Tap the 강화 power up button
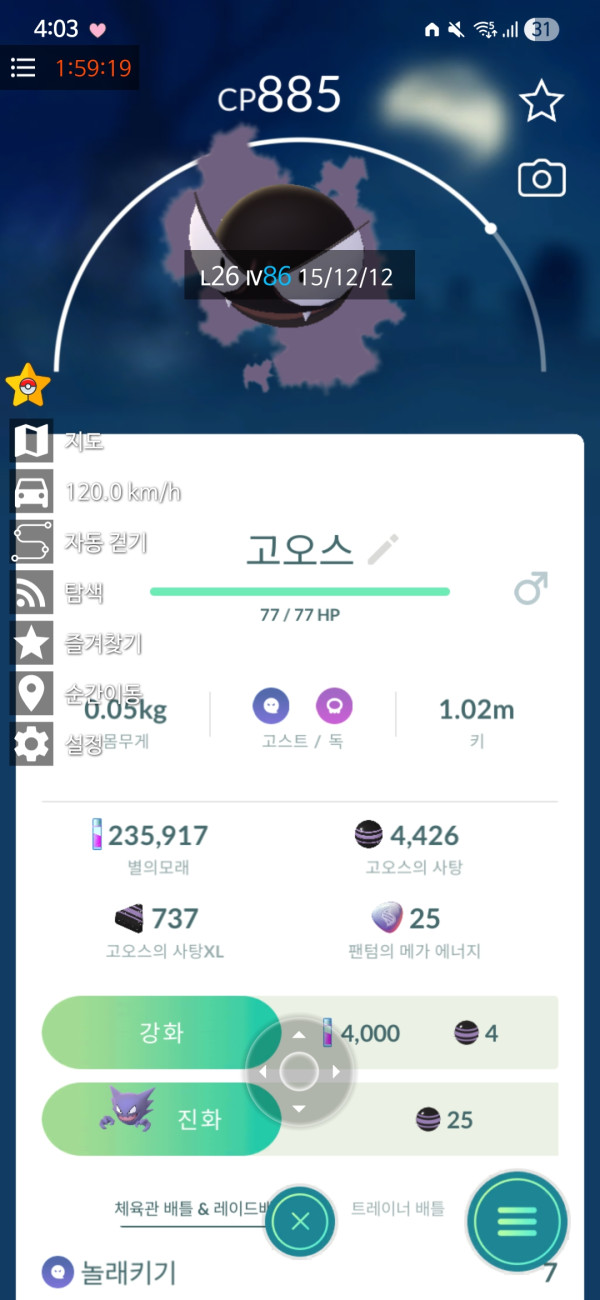 click(x=160, y=1032)
